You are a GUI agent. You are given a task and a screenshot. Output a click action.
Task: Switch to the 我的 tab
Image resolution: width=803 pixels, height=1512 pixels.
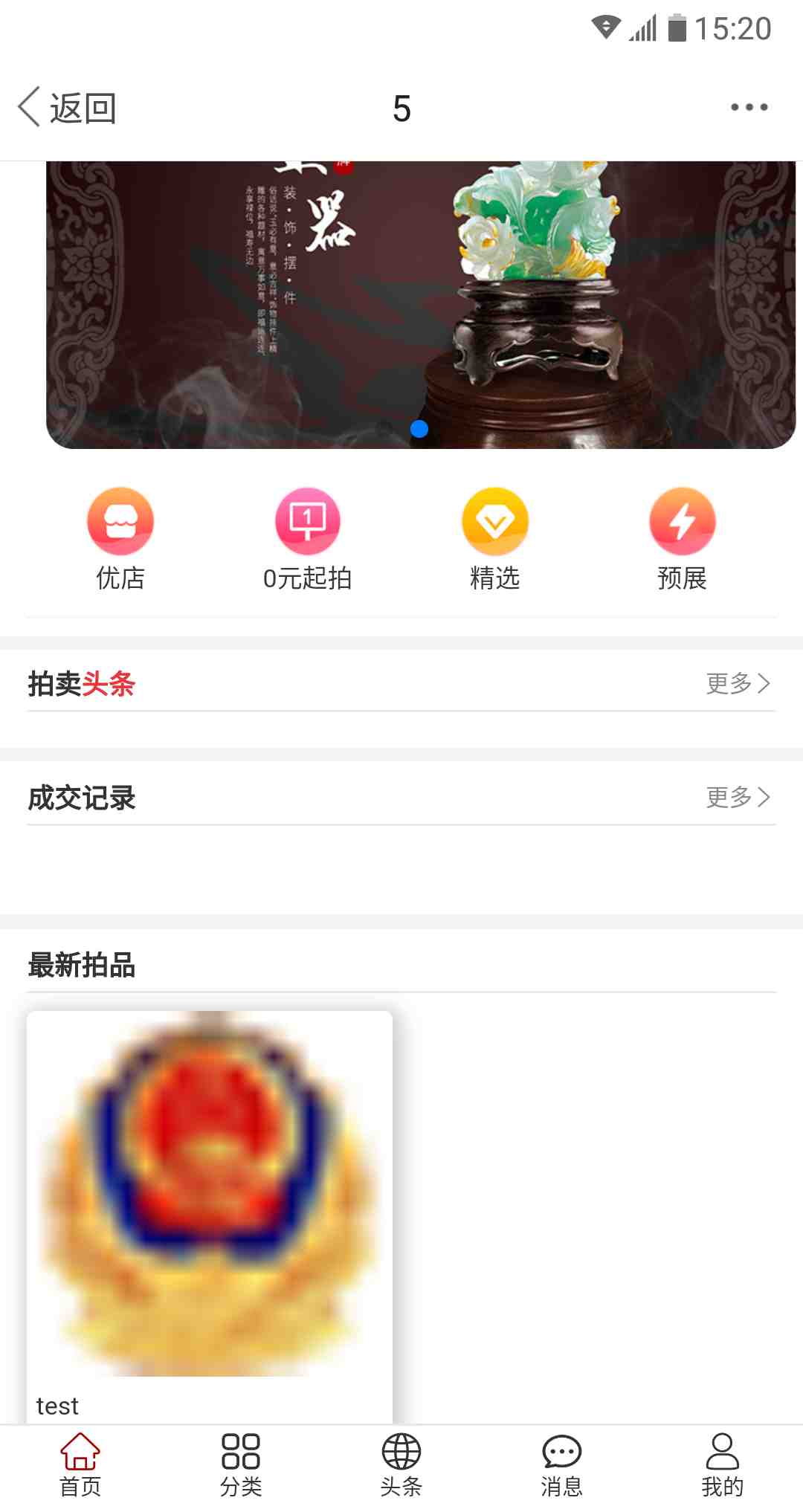coord(722,1466)
